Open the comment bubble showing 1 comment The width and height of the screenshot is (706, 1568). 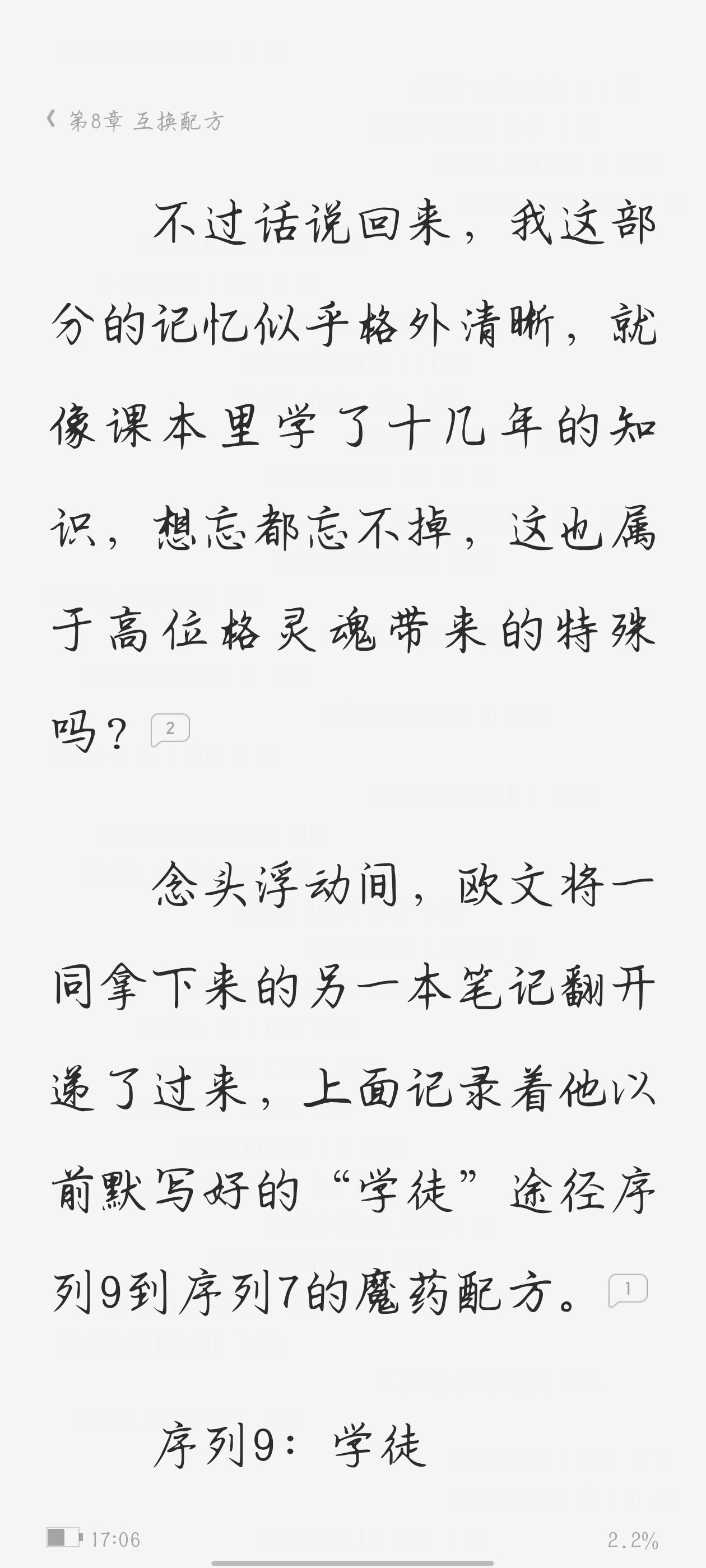(628, 1290)
